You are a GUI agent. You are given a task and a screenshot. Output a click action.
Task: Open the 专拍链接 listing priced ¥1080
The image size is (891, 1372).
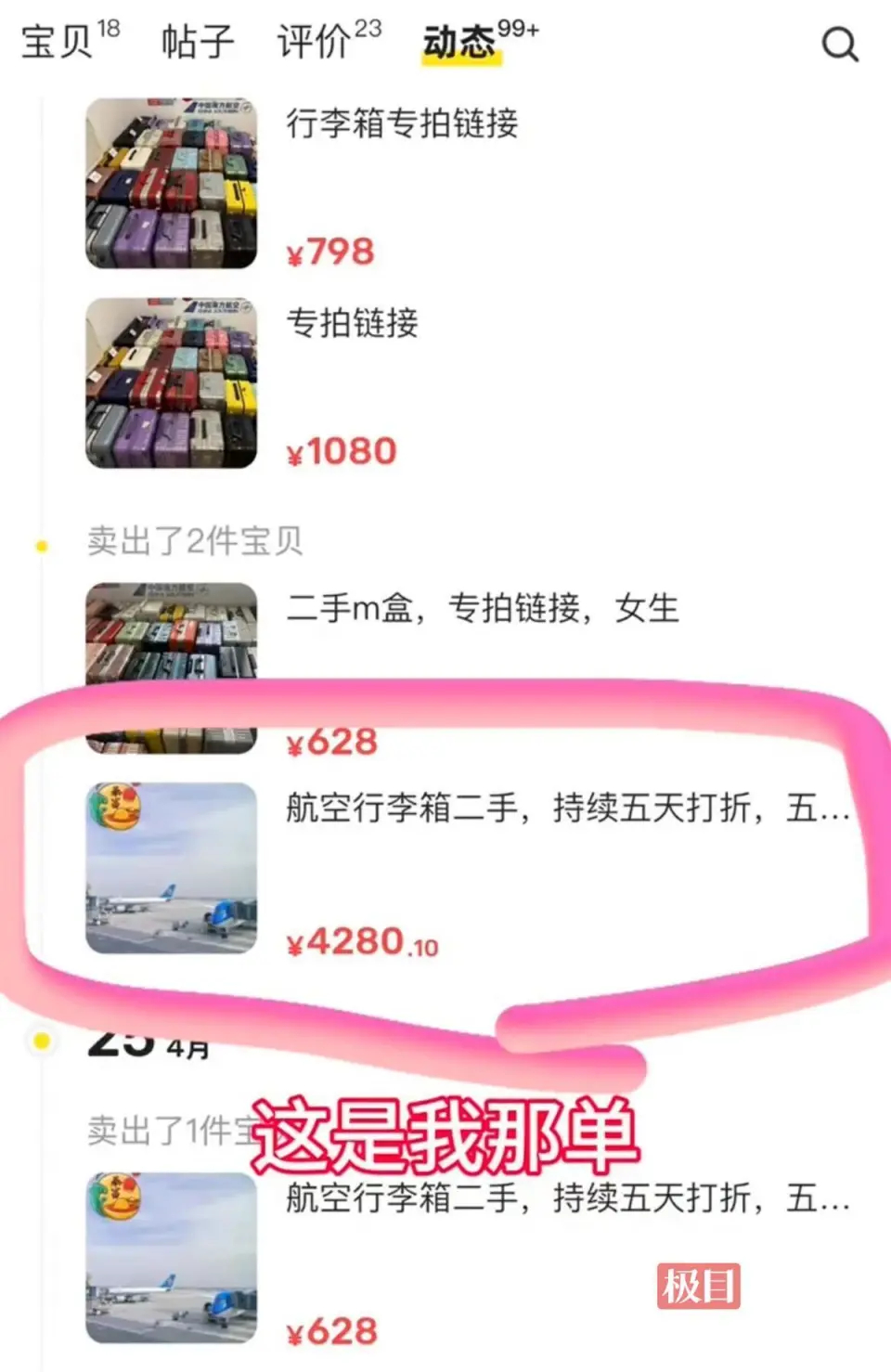point(353,323)
